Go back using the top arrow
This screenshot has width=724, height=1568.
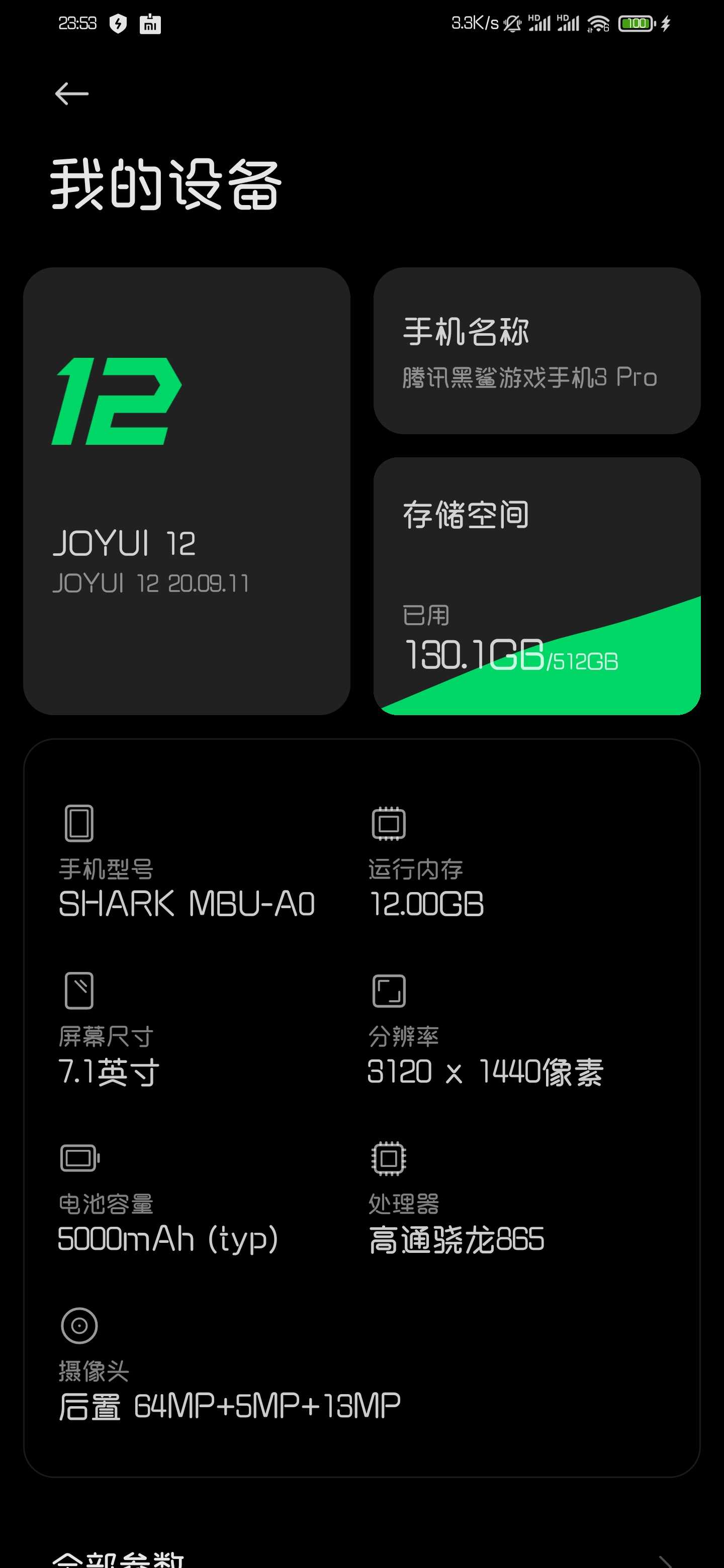[x=72, y=94]
